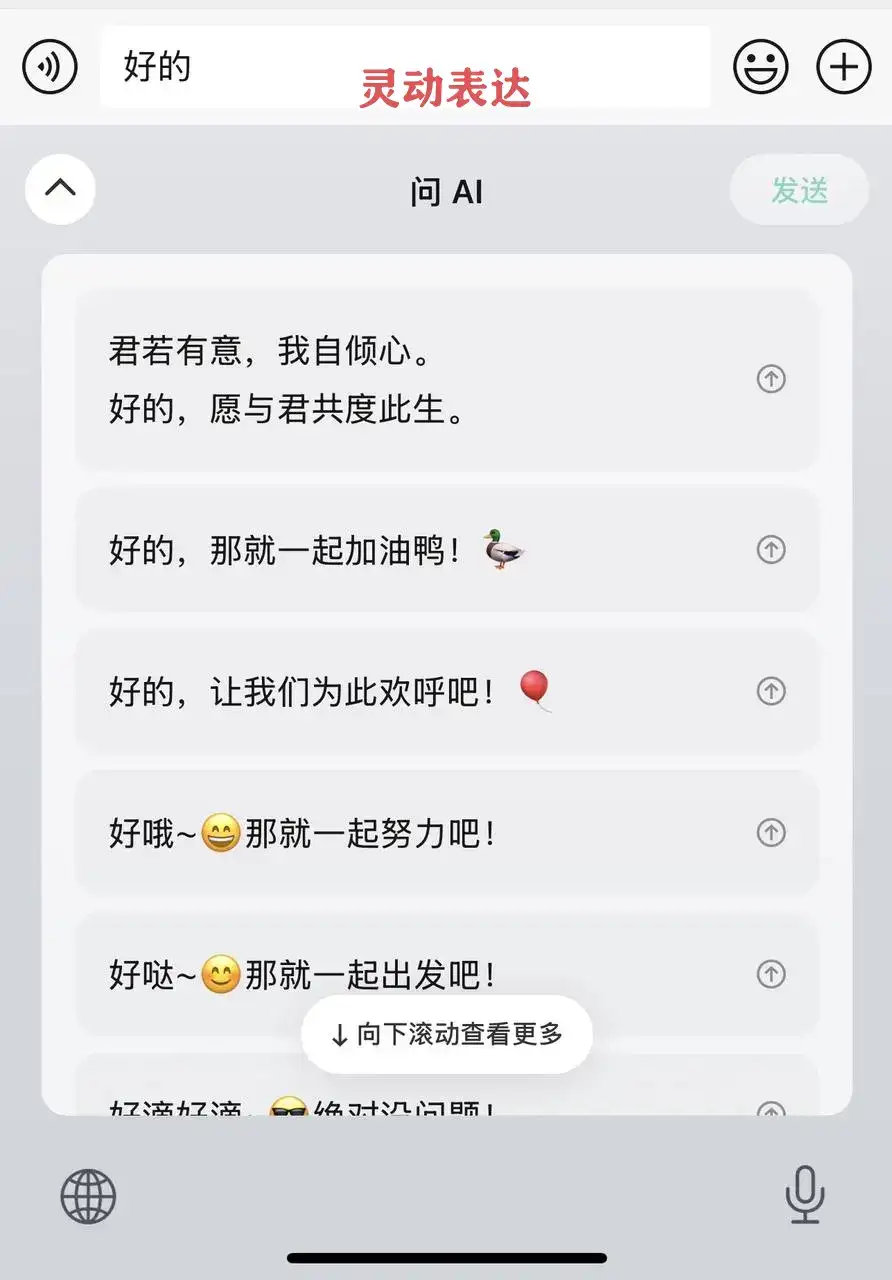Tap the voice input icon top left
892x1280 pixels.
tap(49, 66)
